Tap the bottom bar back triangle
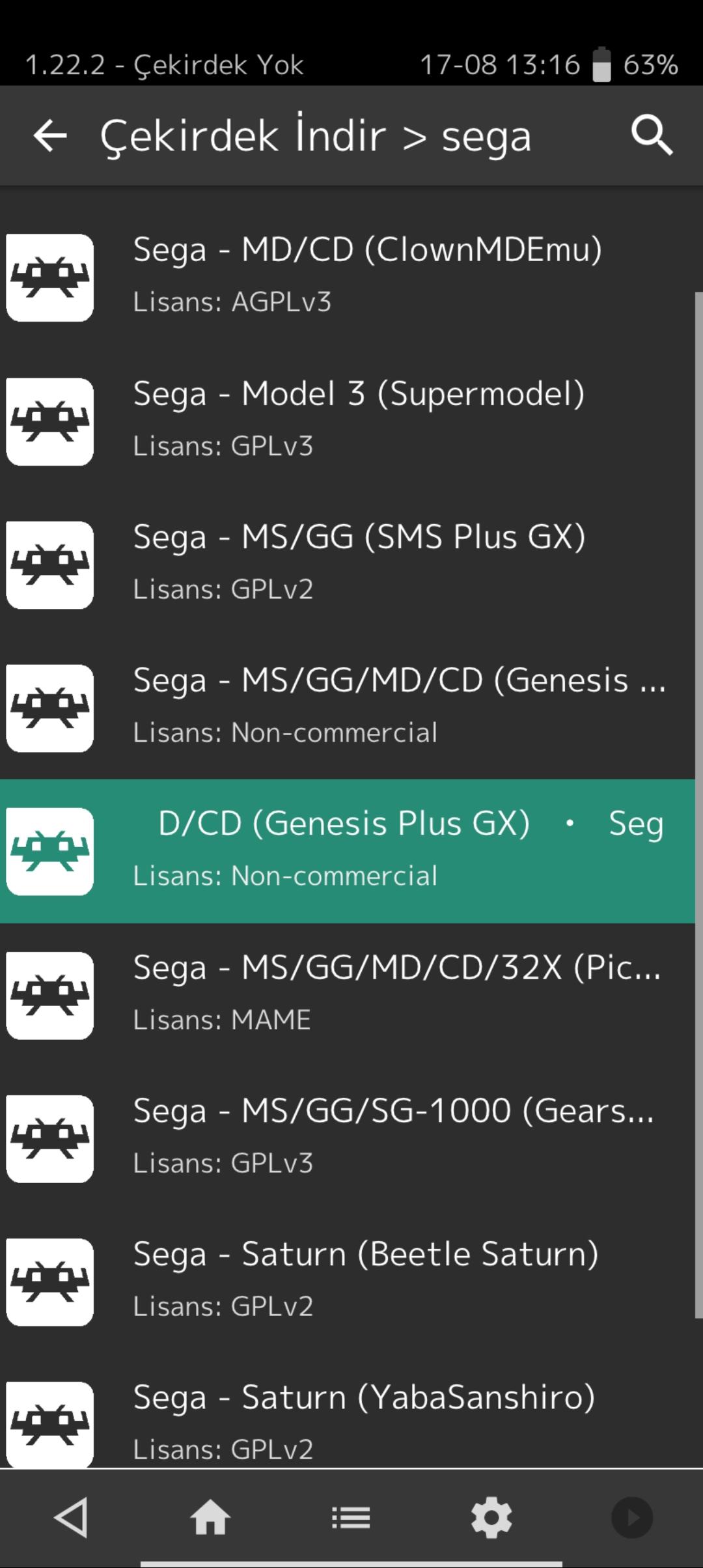The width and height of the screenshot is (703, 1568). [x=70, y=1518]
